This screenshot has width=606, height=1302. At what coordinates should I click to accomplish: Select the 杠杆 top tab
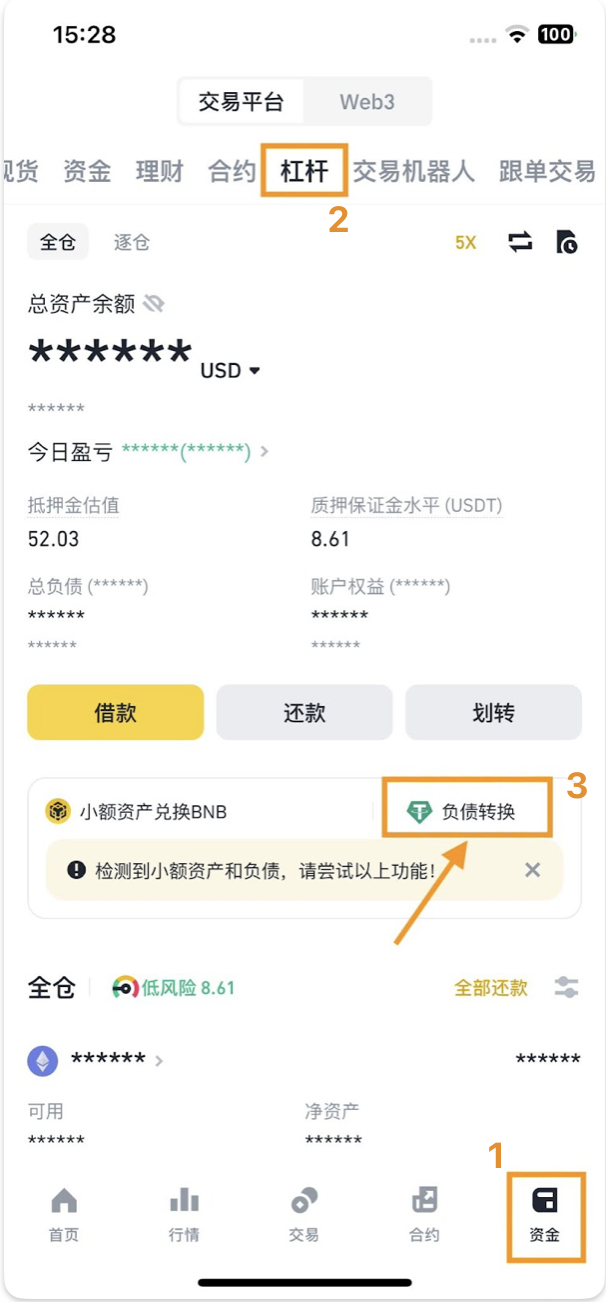(304, 171)
